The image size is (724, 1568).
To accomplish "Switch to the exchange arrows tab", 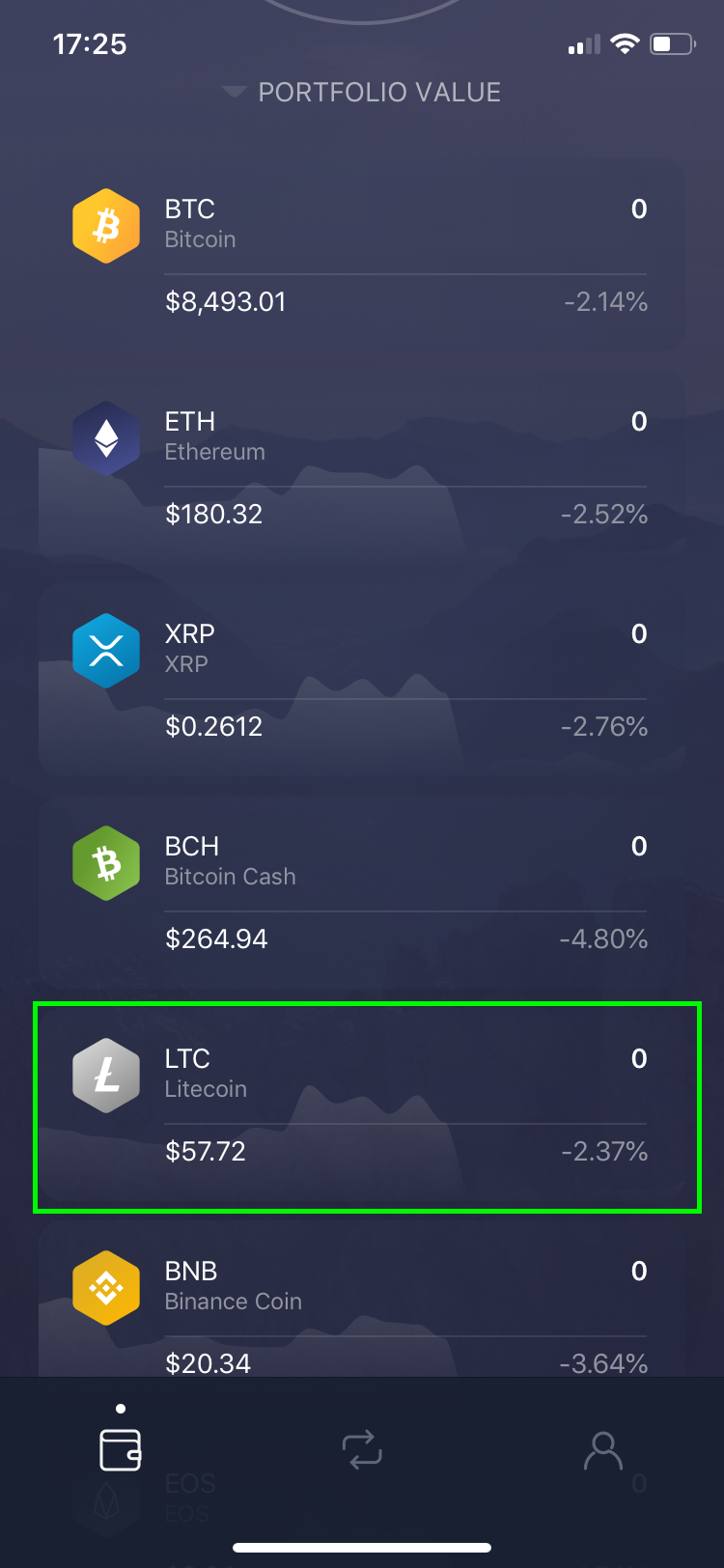I will click(362, 1449).
